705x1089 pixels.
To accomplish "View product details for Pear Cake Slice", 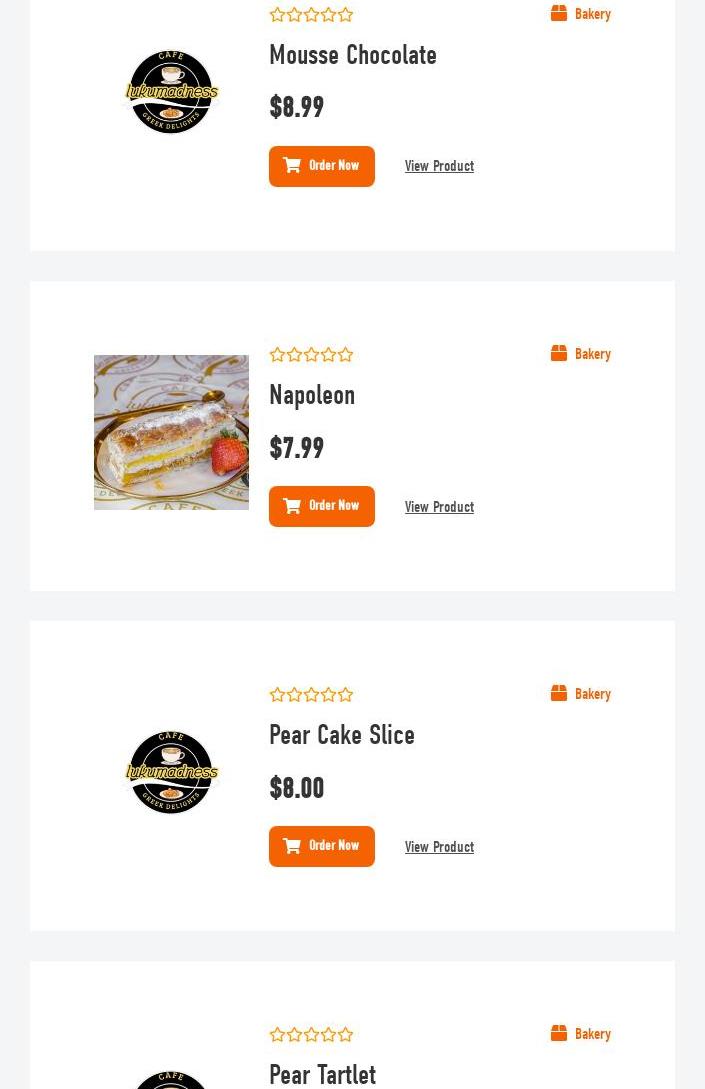I will point(439,847).
